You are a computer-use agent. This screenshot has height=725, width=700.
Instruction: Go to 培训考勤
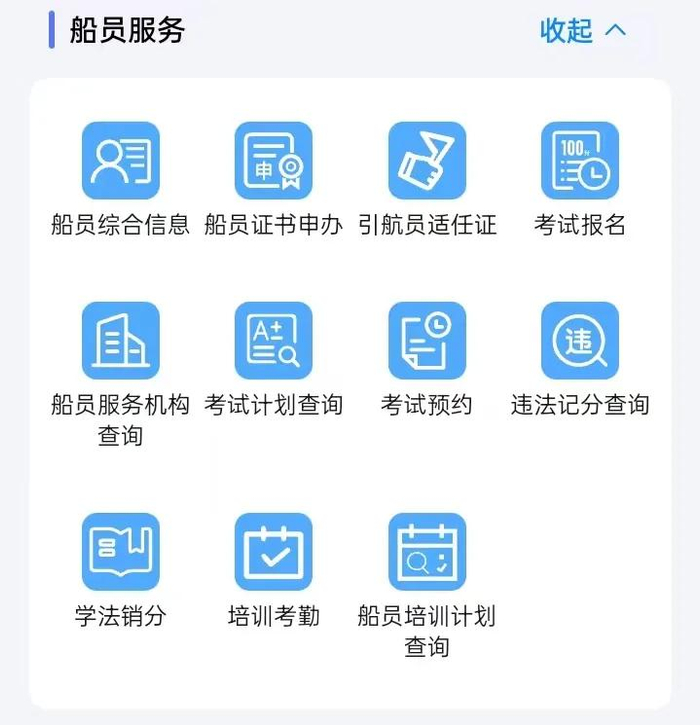point(273,552)
